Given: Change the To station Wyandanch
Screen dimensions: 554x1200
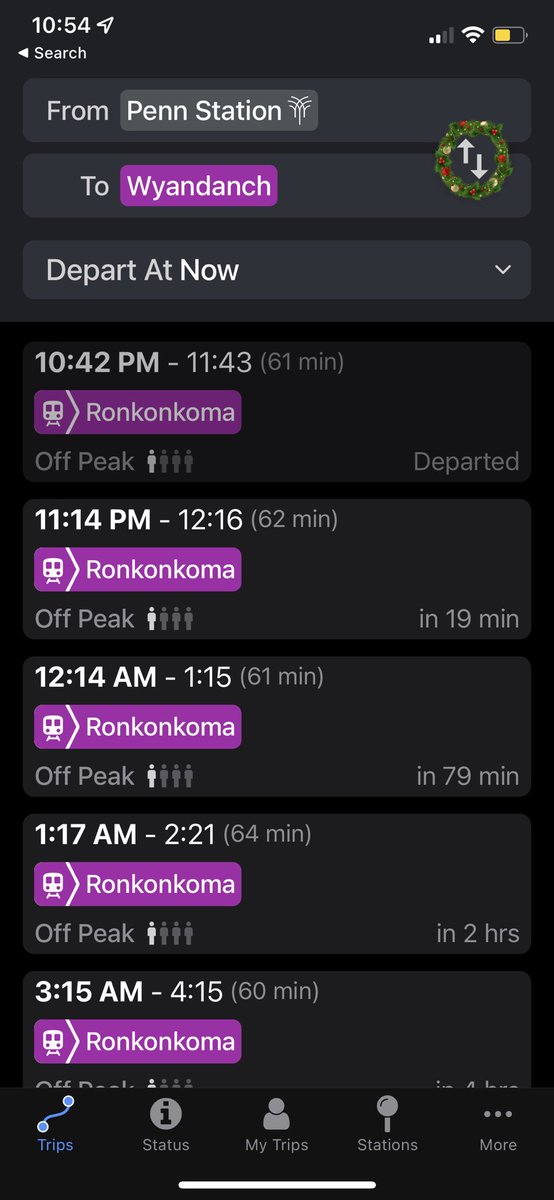Looking at the screenshot, I should (x=199, y=186).
